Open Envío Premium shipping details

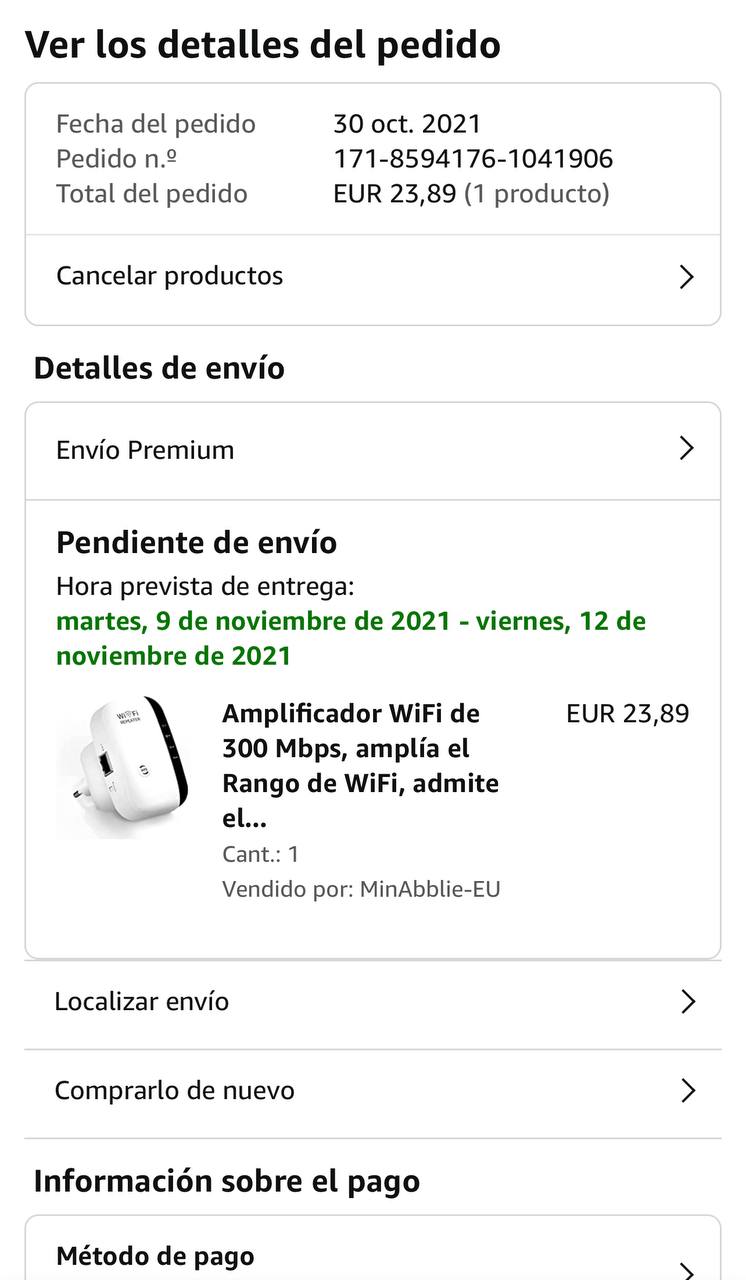[372, 450]
